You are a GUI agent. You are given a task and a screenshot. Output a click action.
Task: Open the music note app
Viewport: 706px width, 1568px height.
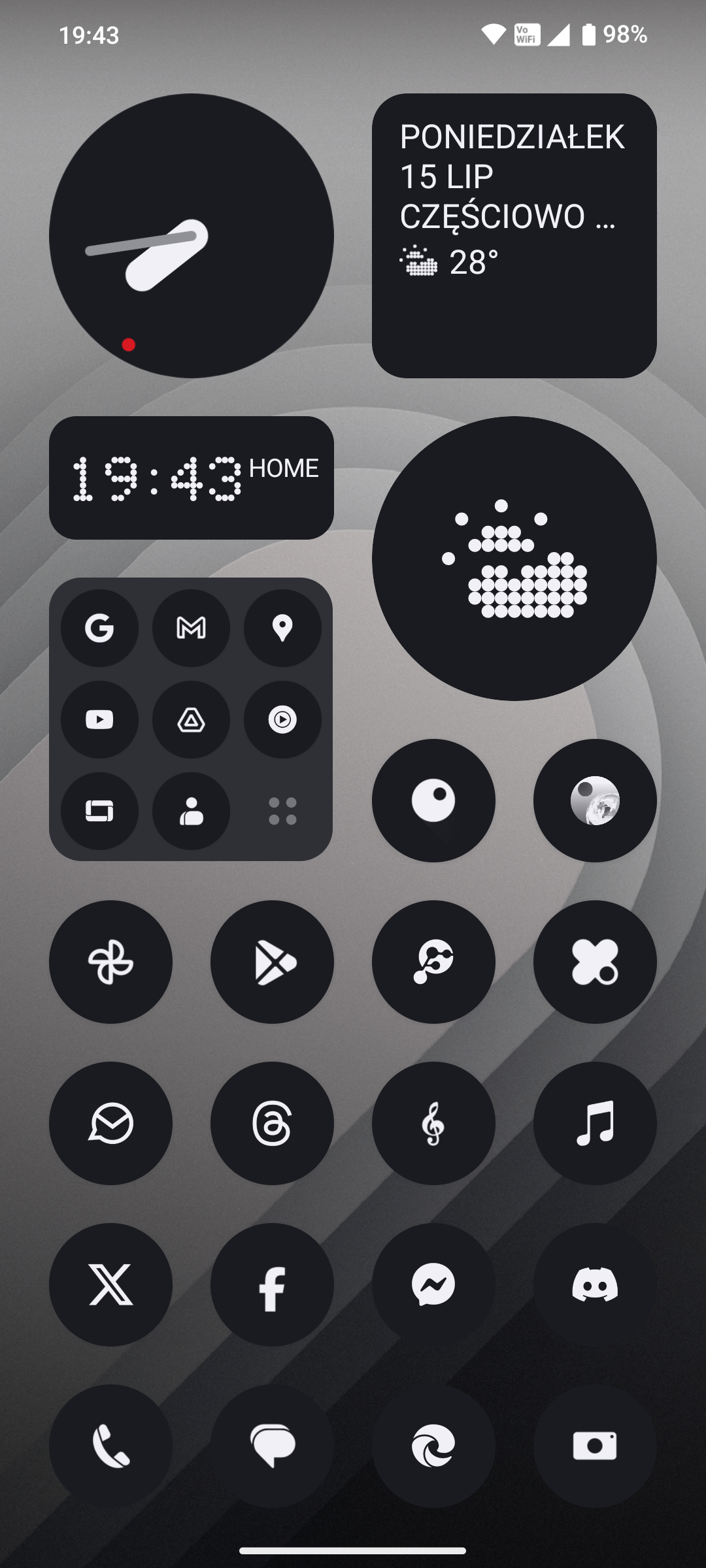click(595, 1123)
